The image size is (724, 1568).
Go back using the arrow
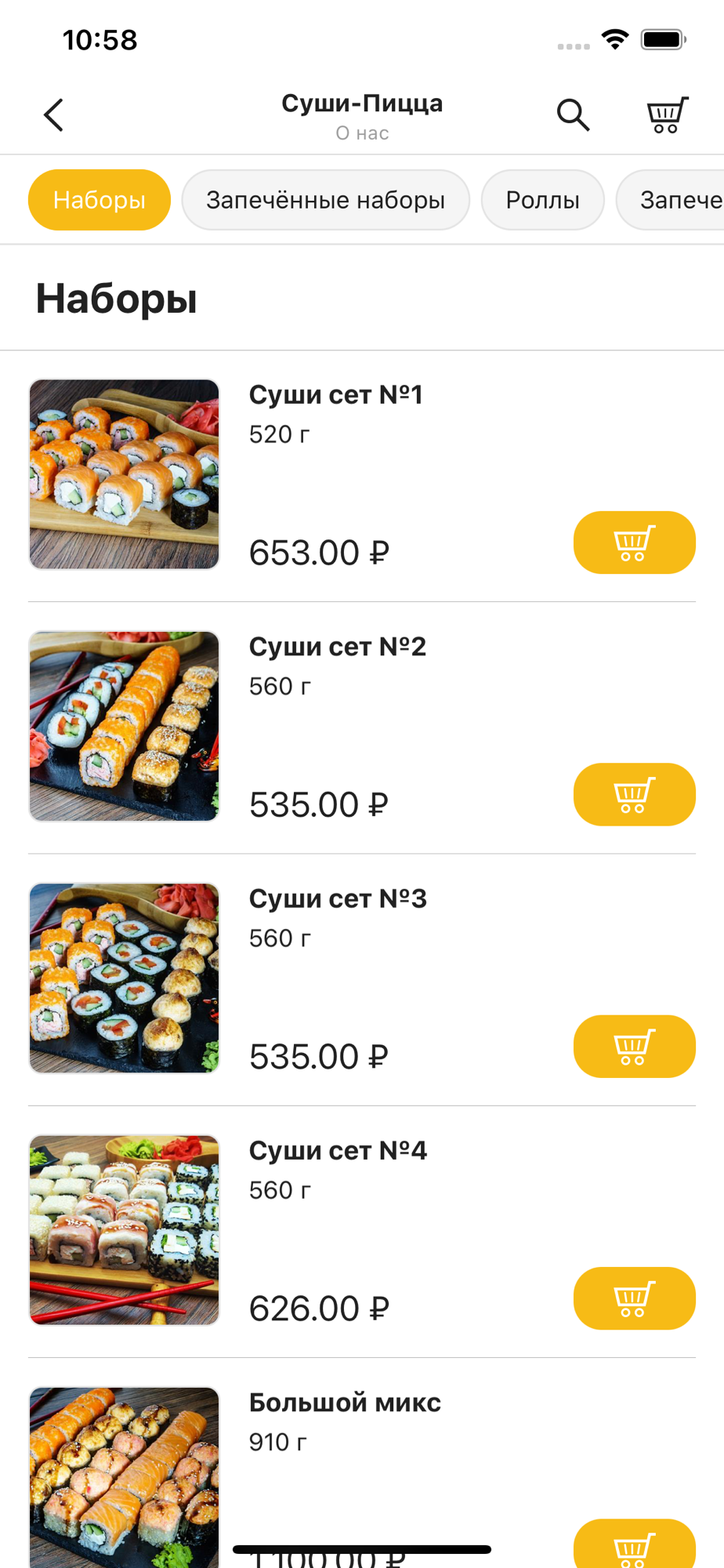53,115
